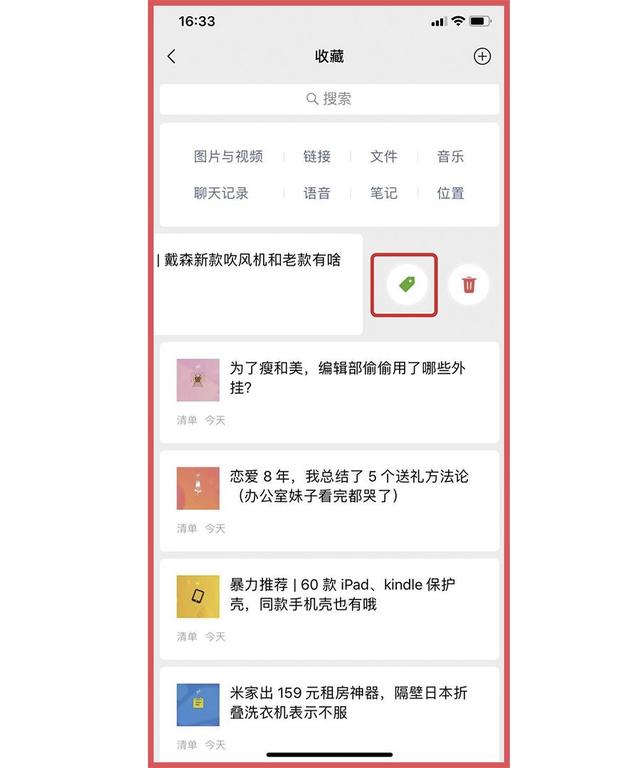Tap the green tag icon
Viewport: 640px width, 768px height.
(x=405, y=285)
